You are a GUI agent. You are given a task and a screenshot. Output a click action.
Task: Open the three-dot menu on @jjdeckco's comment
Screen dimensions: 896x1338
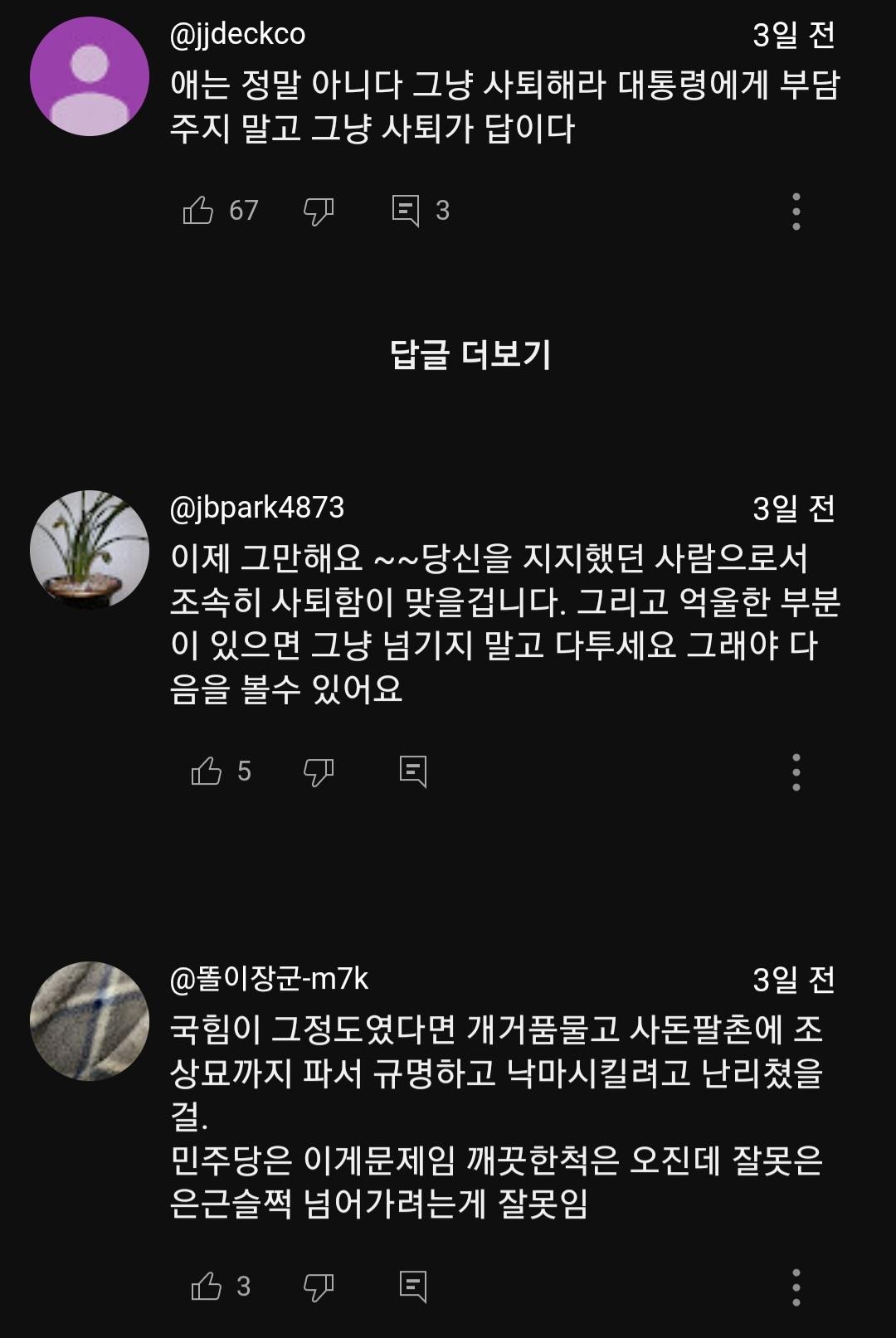click(797, 210)
